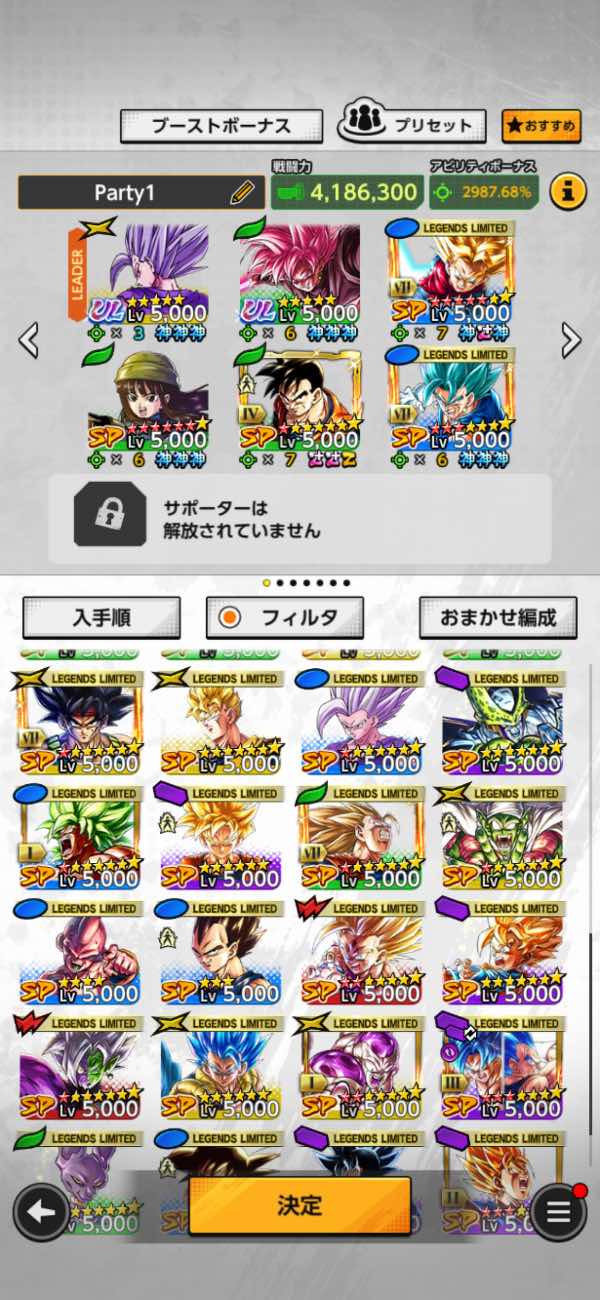This screenshot has width=600, height=1300.
Task: Tap the locked サポーター slot
Action: tap(300, 518)
